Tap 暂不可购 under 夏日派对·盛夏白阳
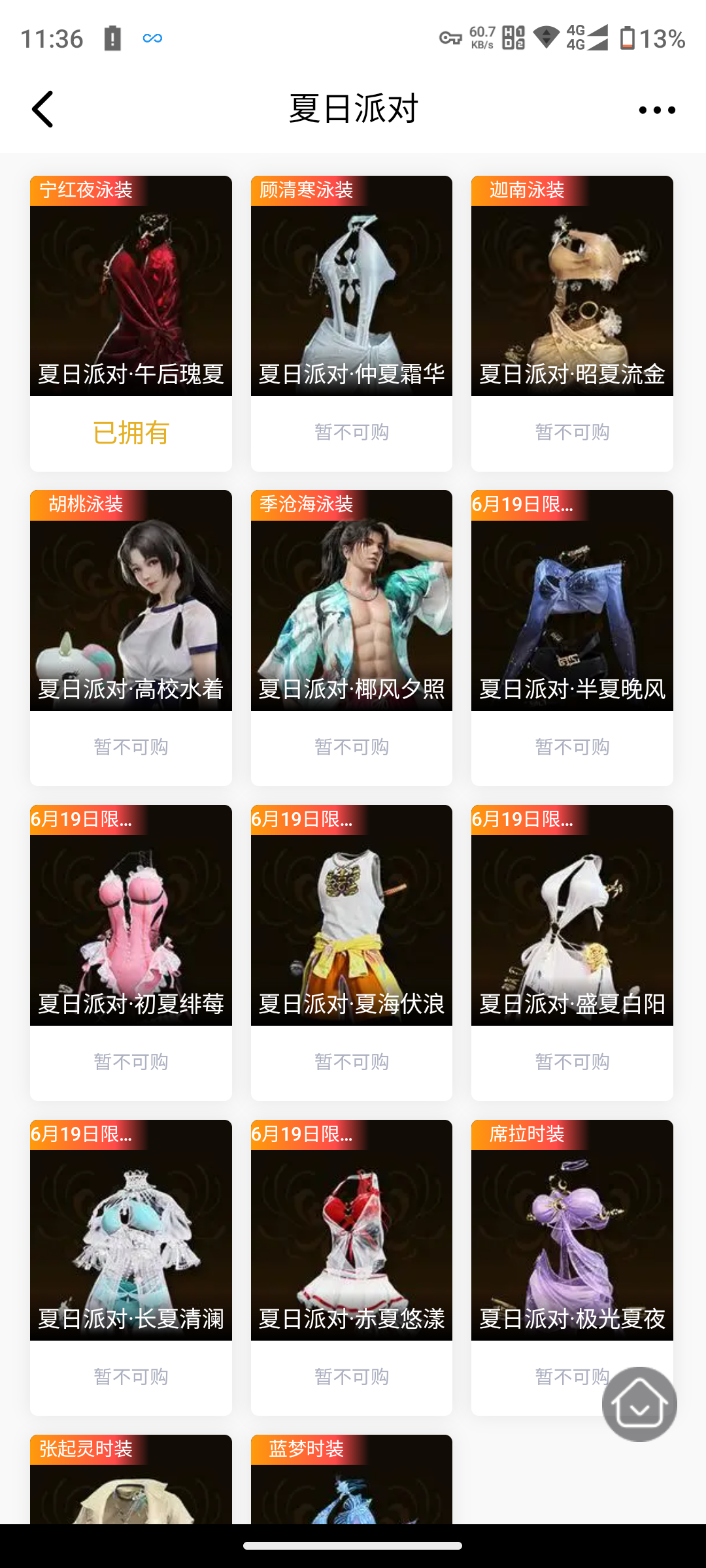Screen dimensions: 706x1568 (571, 1062)
